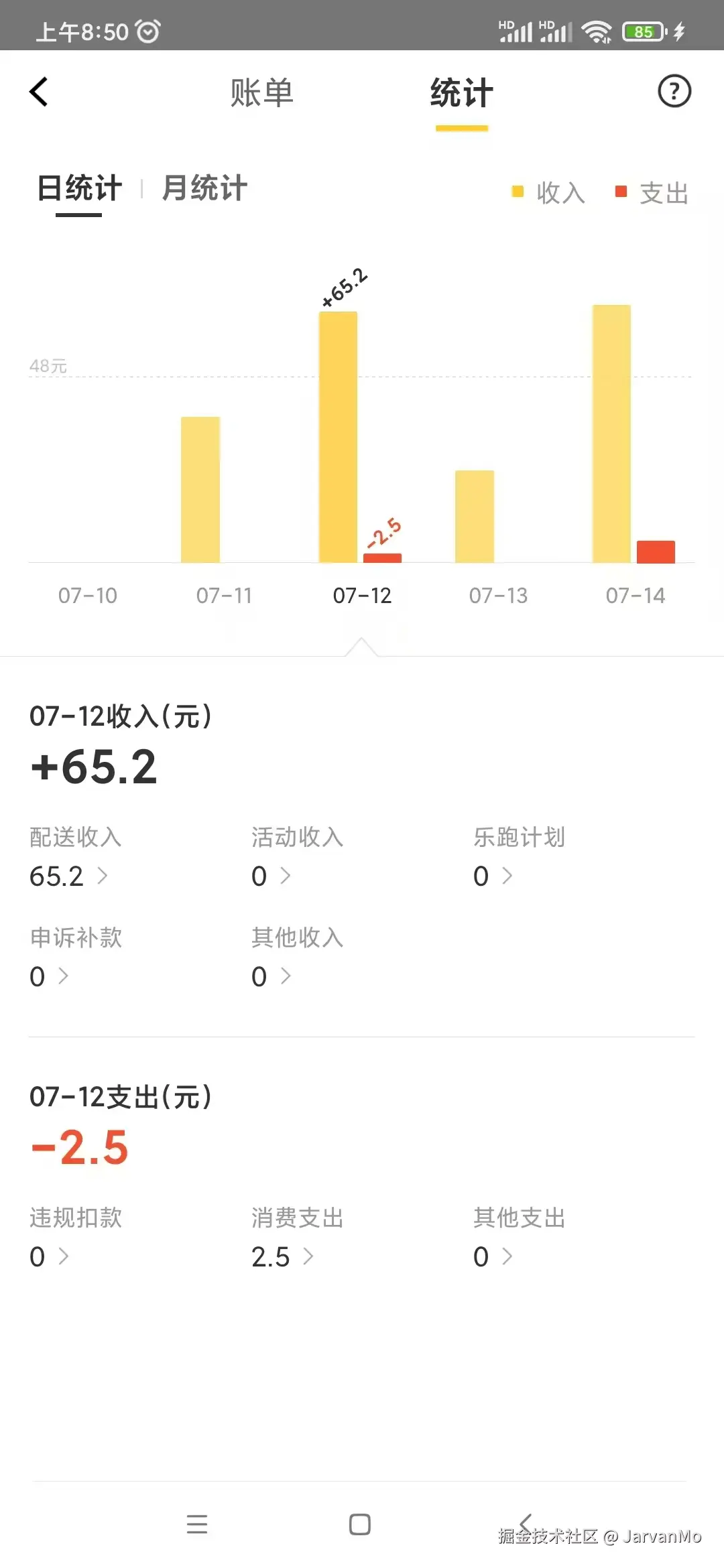Open 违规扣款 details
Screen dimensions: 724x1568
(49, 1256)
